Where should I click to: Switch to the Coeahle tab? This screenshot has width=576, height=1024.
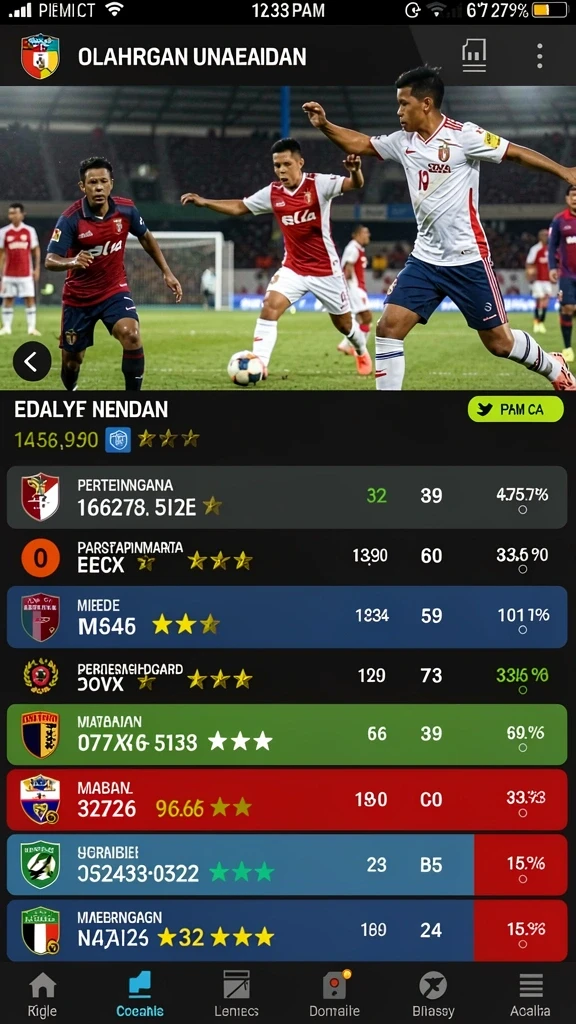140,994
